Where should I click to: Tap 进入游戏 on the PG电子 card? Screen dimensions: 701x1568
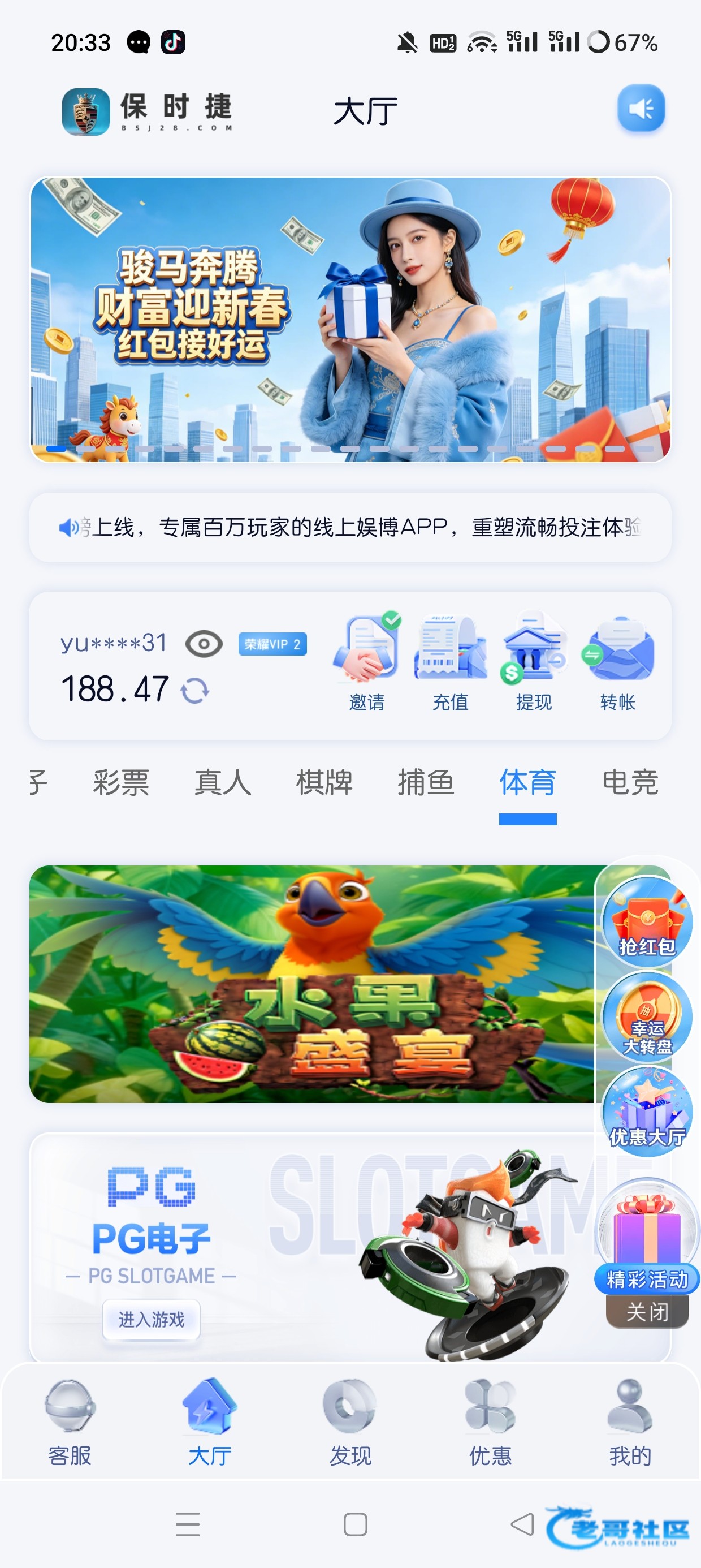pyautogui.click(x=151, y=1320)
